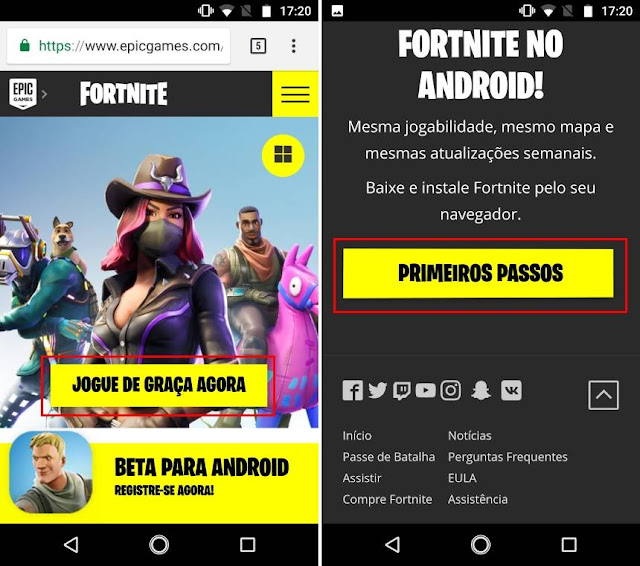This screenshot has height=566, width=640.
Task: Tap the Jogue de Graça Agora button
Action: pos(158,385)
